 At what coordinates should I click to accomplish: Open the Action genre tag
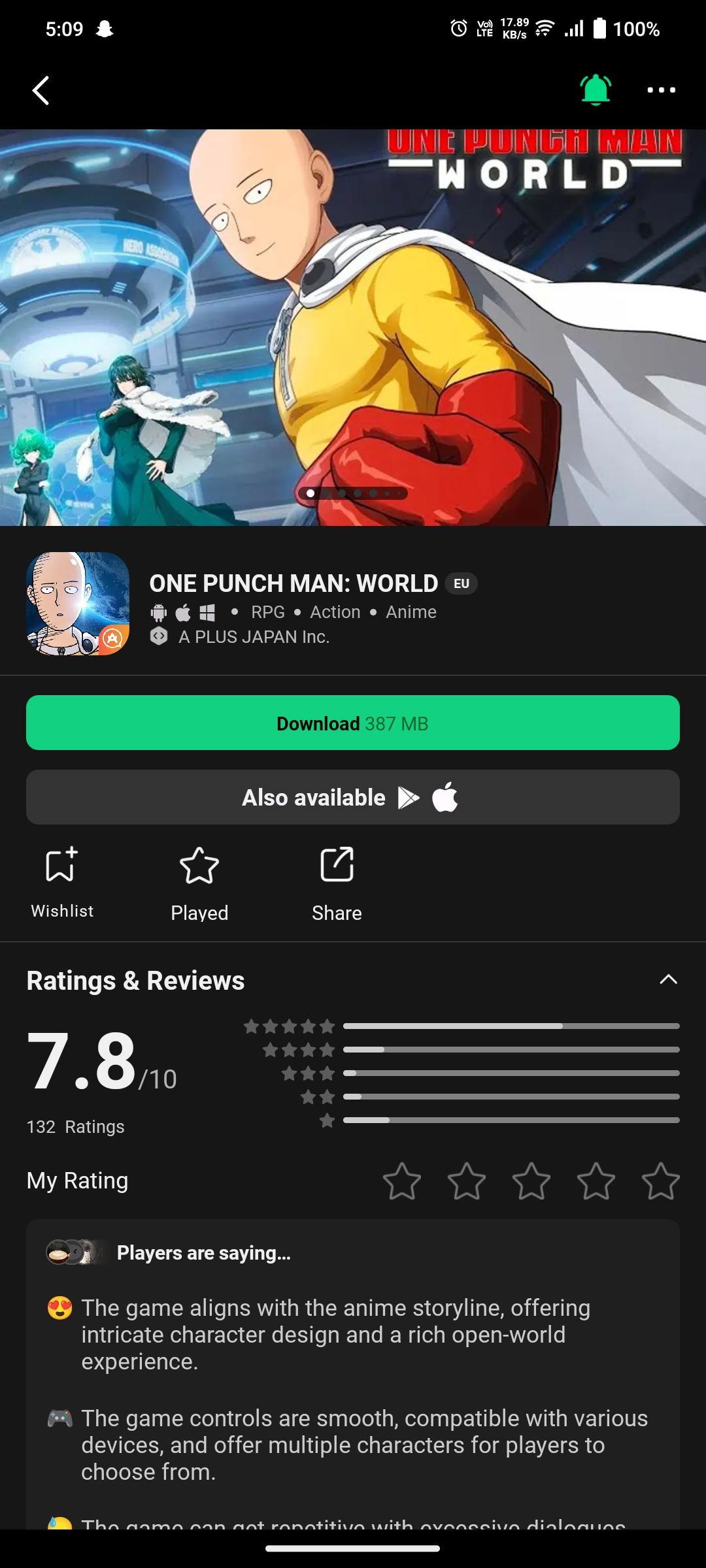[335, 612]
